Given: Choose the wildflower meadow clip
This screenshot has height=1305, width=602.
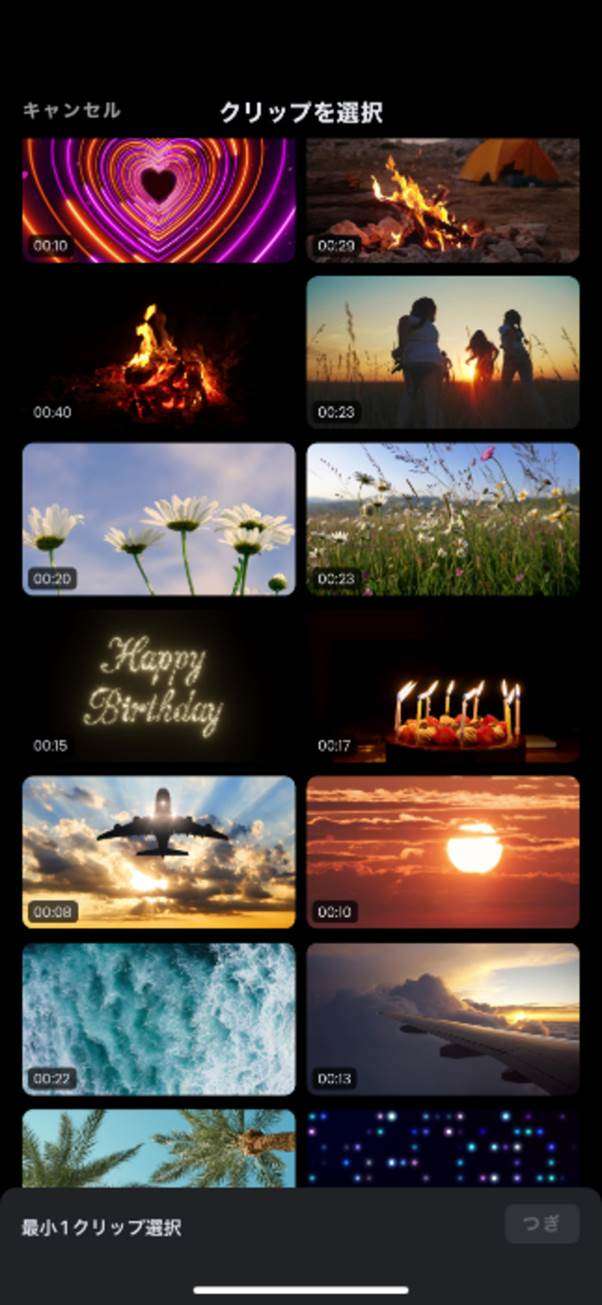Looking at the screenshot, I should tap(443, 519).
